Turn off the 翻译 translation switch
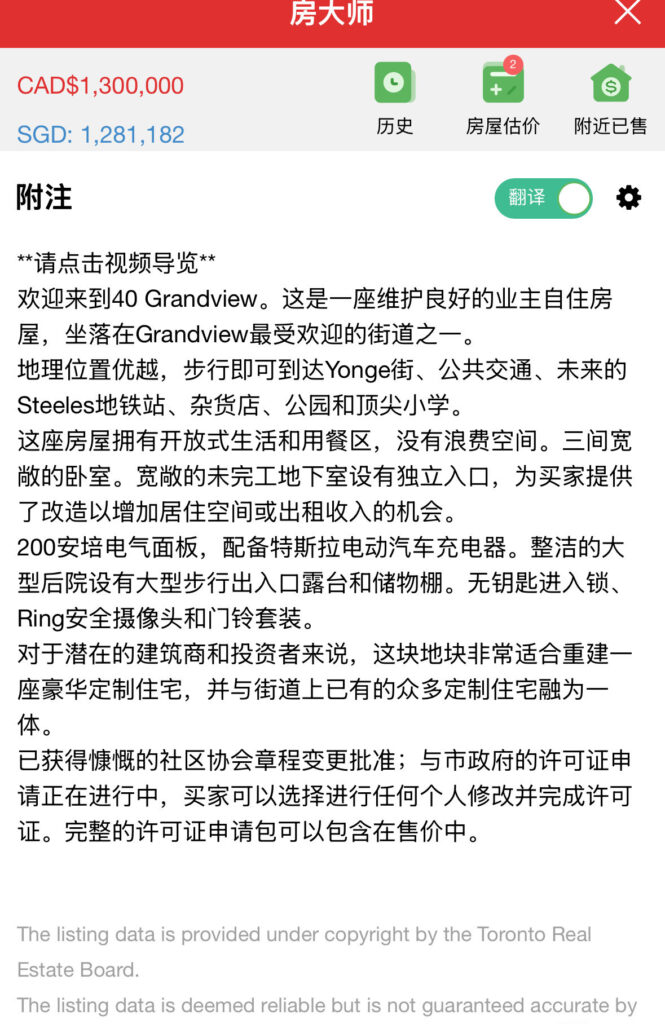665x1024 pixels. coord(544,198)
